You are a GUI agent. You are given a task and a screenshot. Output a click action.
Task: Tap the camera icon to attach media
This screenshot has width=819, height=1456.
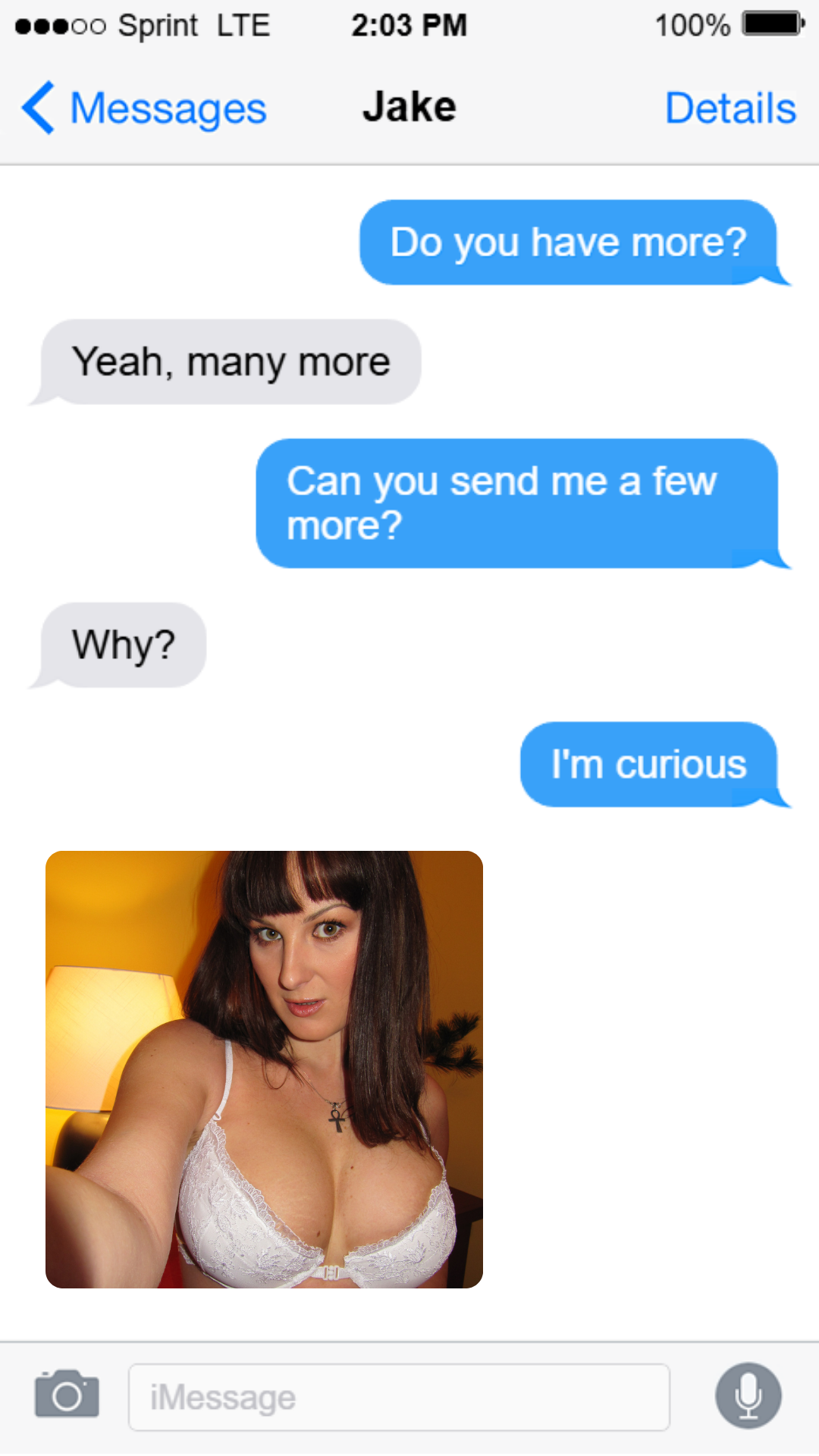pyautogui.click(x=67, y=1395)
